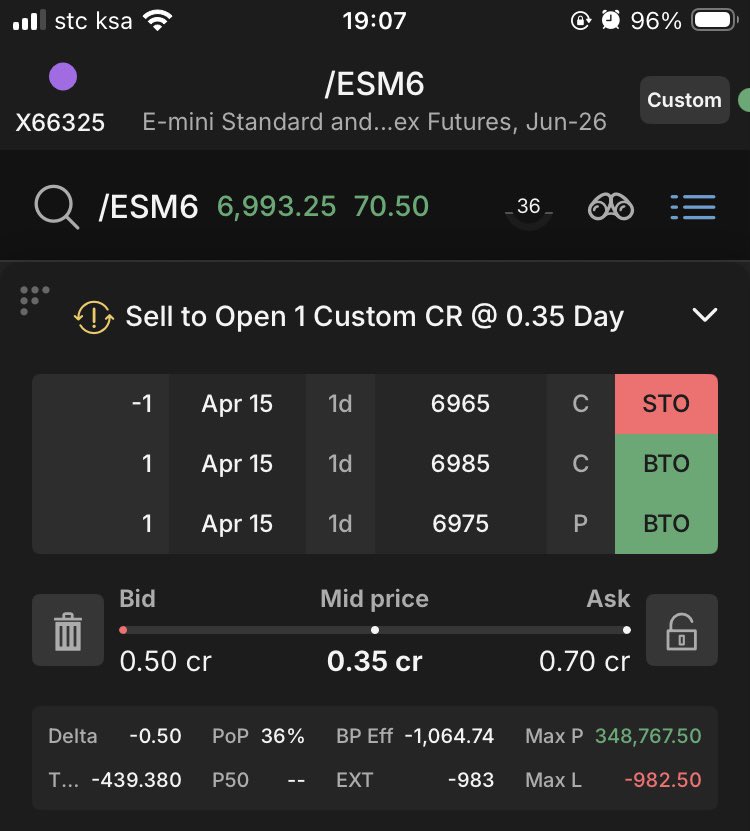This screenshot has width=750, height=831.
Task: Set price to the Mid price point
Action: [375, 630]
